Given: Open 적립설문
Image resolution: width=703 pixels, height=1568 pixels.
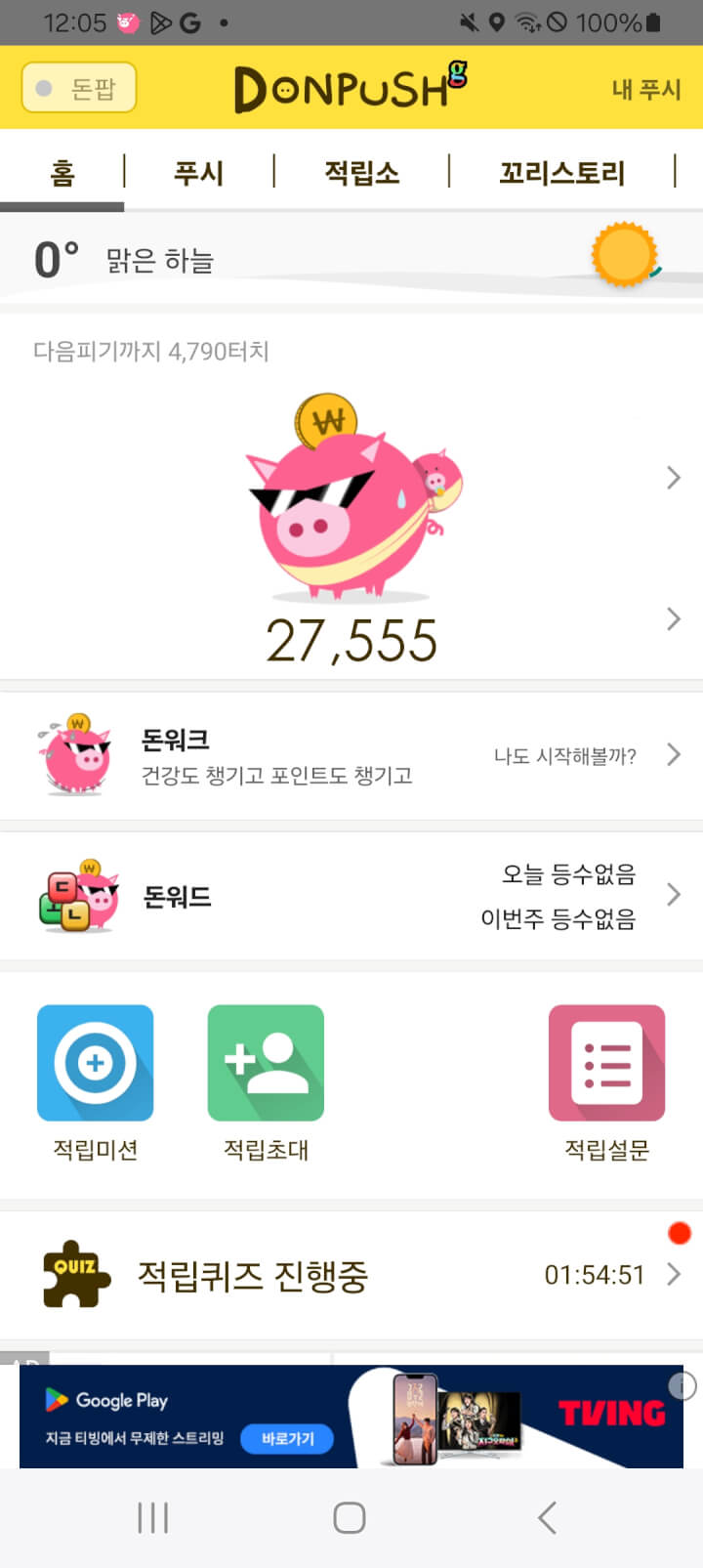Looking at the screenshot, I should pos(606,1063).
